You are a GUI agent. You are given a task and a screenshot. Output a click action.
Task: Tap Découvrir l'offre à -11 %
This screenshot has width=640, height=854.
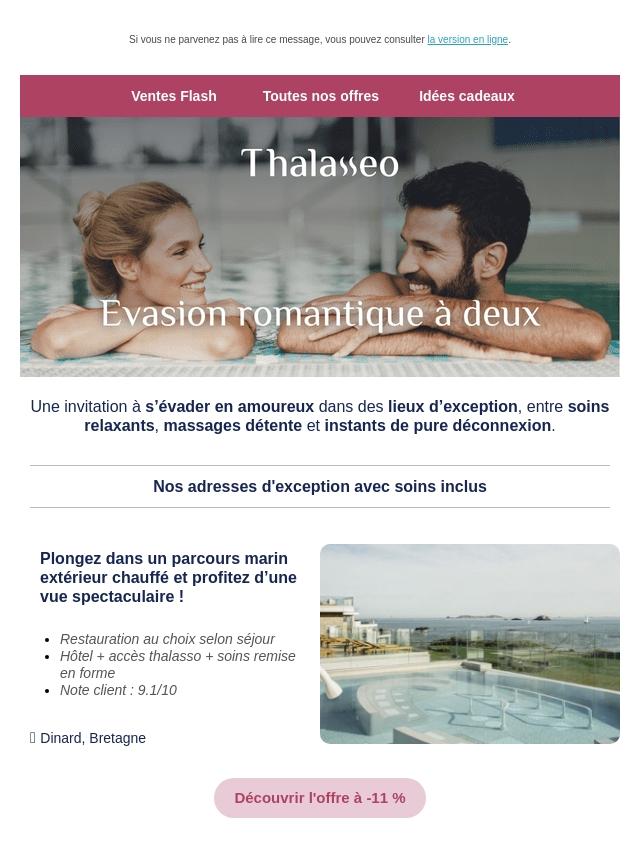tap(320, 798)
